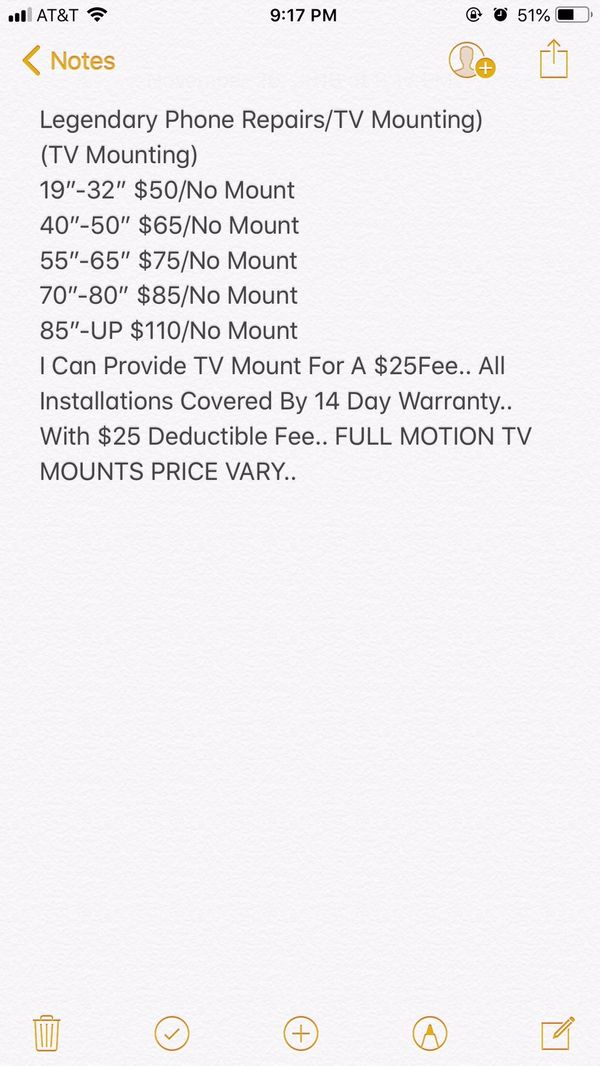Go back to the Notes list

[69, 61]
